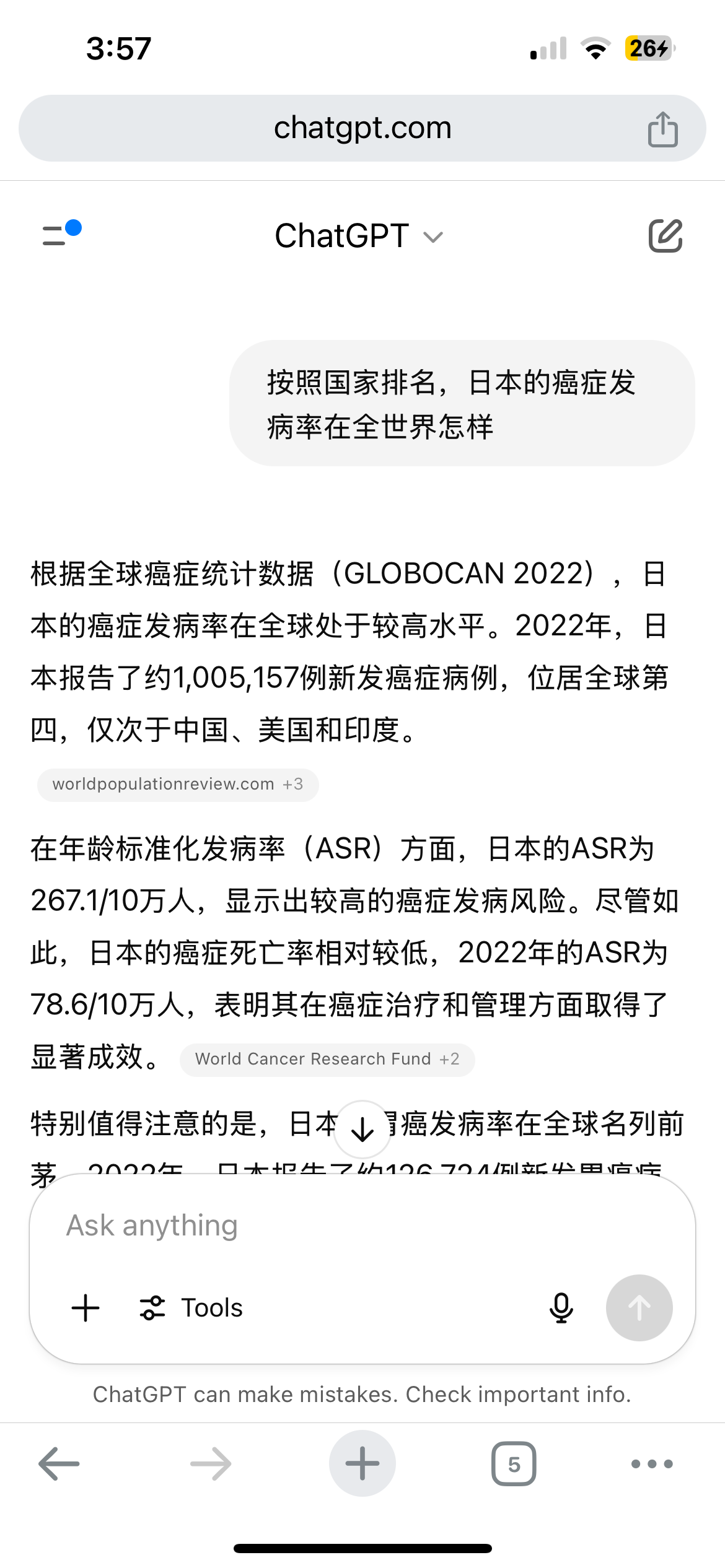The width and height of the screenshot is (725, 1568).
Task: Focus the Ask anything input field
Action: [362, 1226]
